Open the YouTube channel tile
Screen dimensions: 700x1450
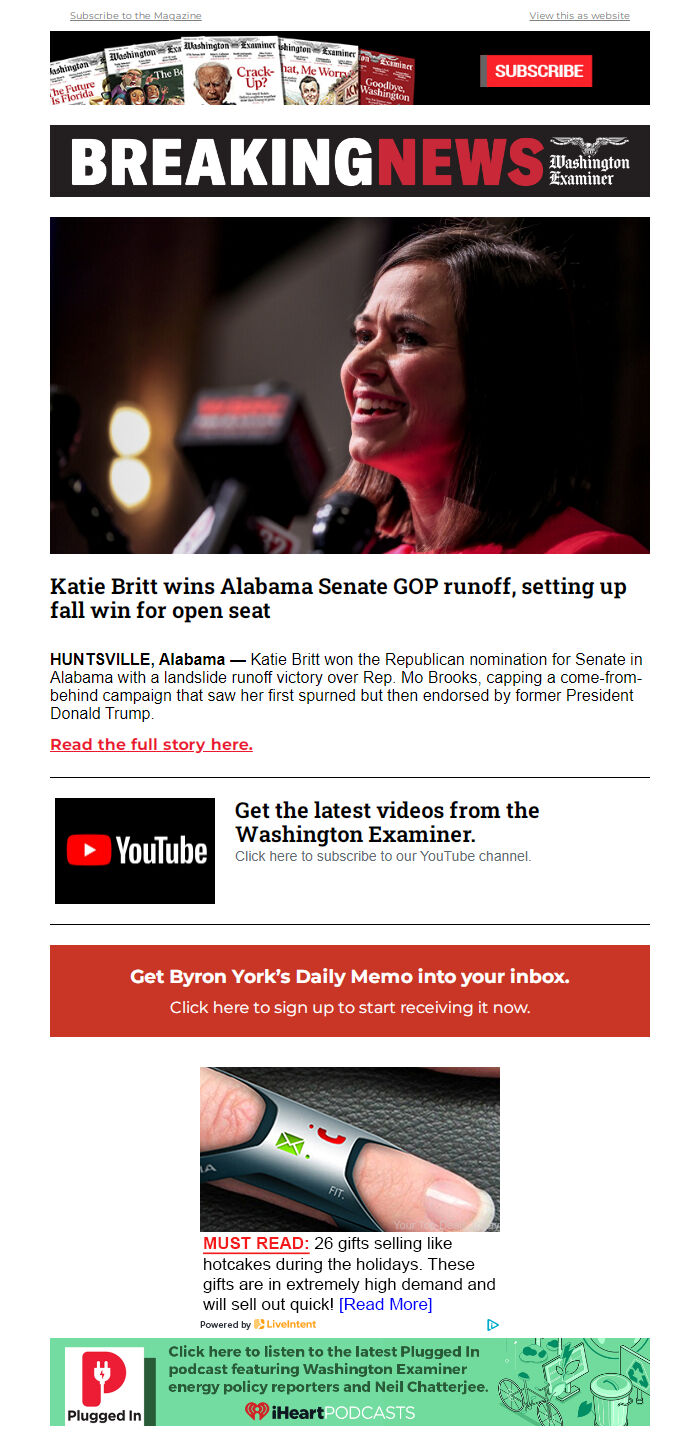pos(135,851)
